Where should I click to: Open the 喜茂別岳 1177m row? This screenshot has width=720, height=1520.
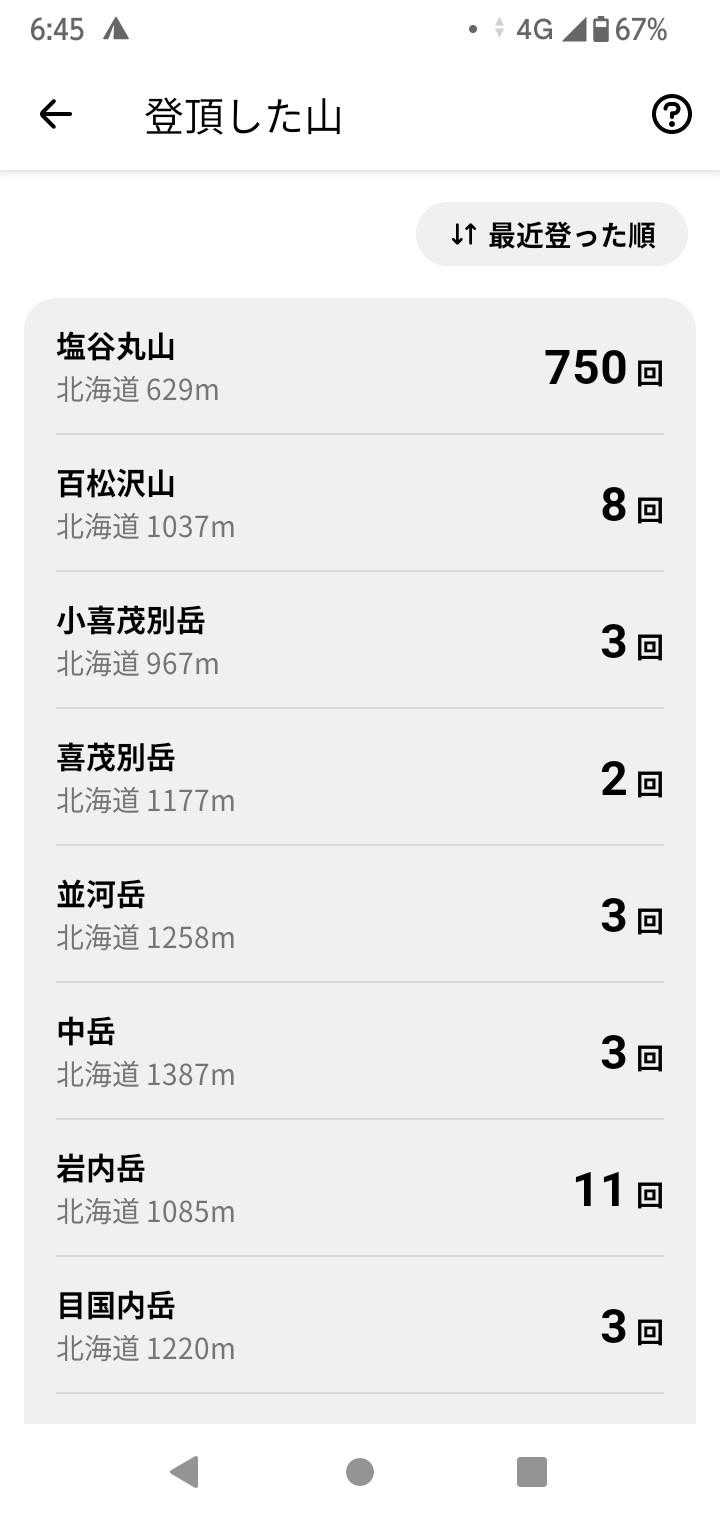[x=360, y=778]
